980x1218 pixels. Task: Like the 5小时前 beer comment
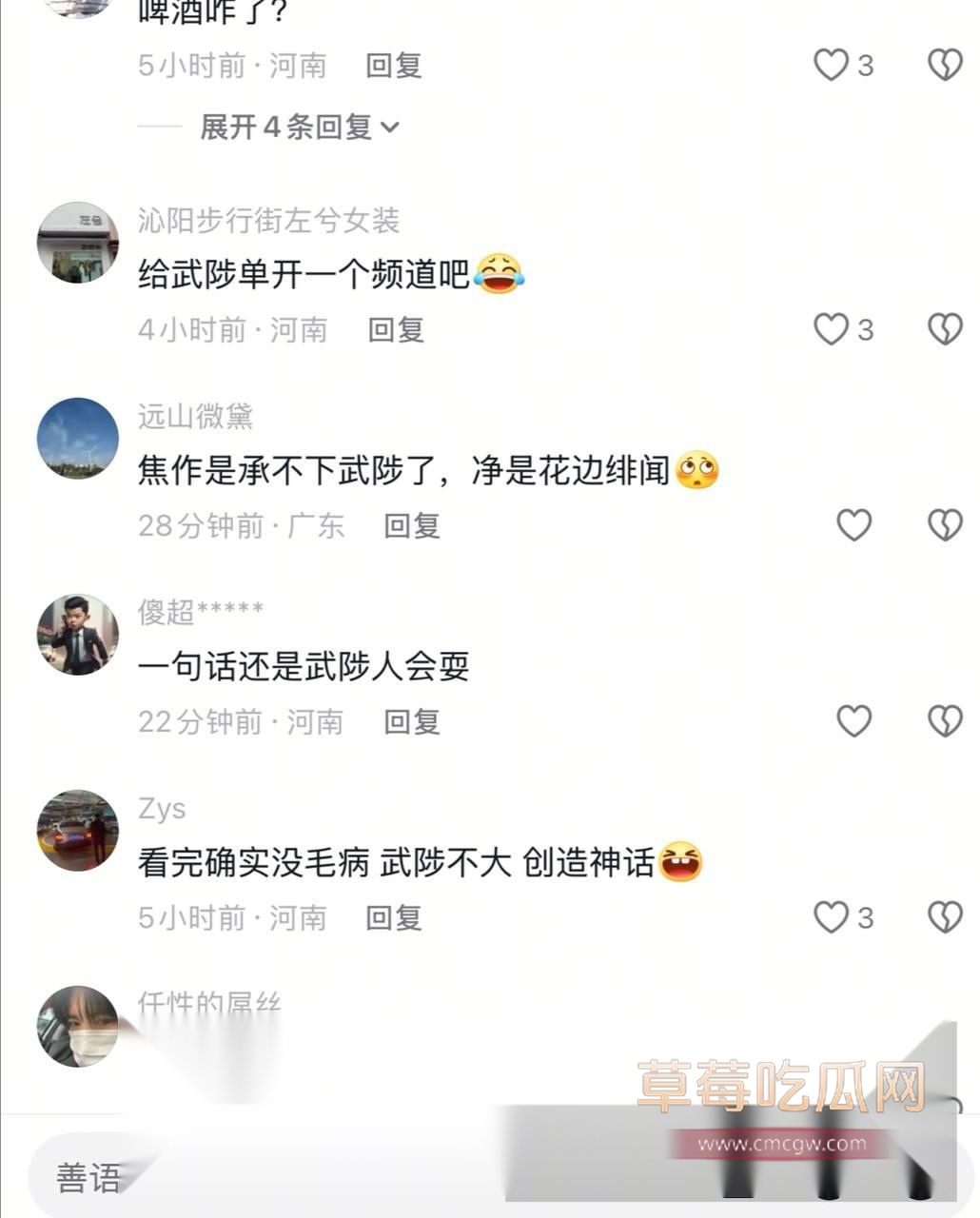pyautogui.click(x=831, y=65)
